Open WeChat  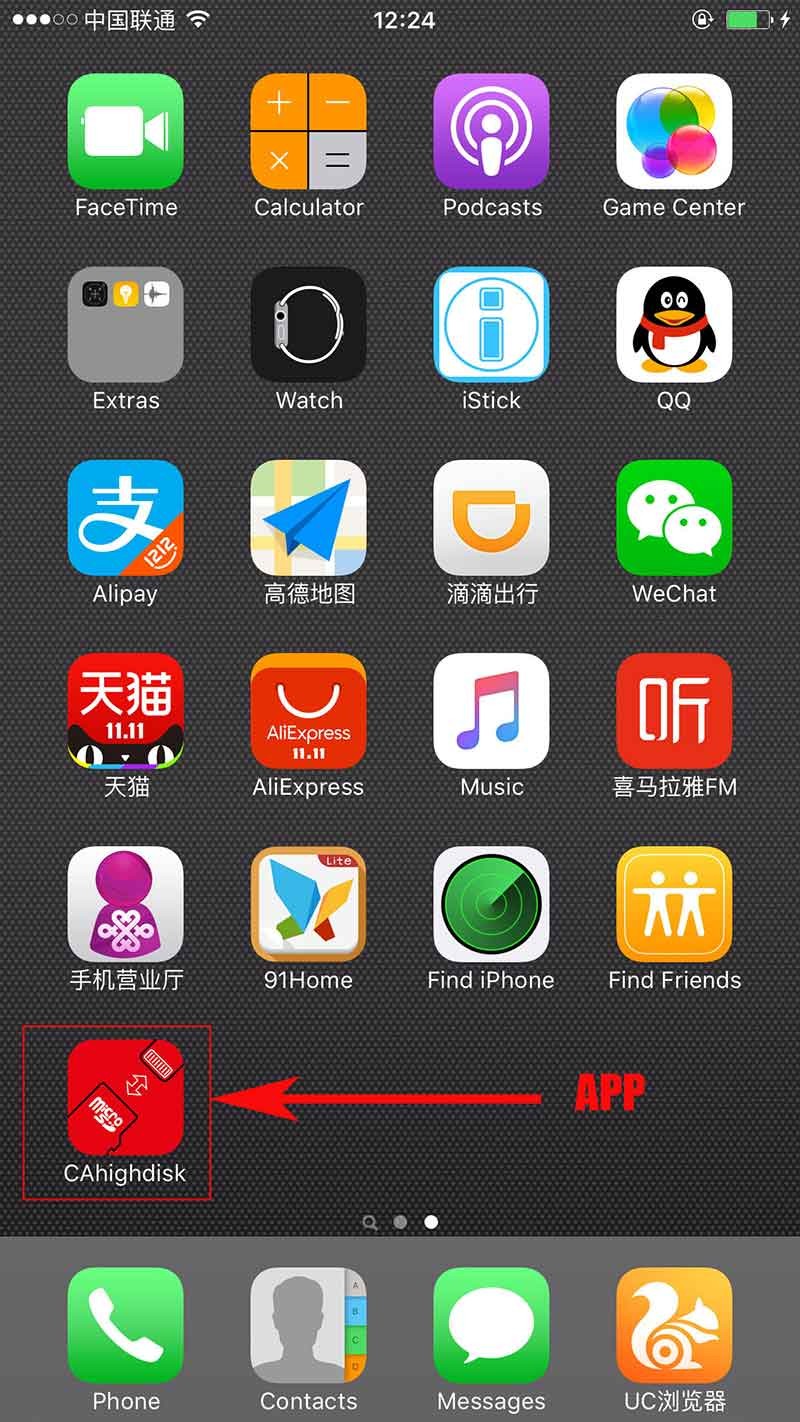[x=674, y=518]
